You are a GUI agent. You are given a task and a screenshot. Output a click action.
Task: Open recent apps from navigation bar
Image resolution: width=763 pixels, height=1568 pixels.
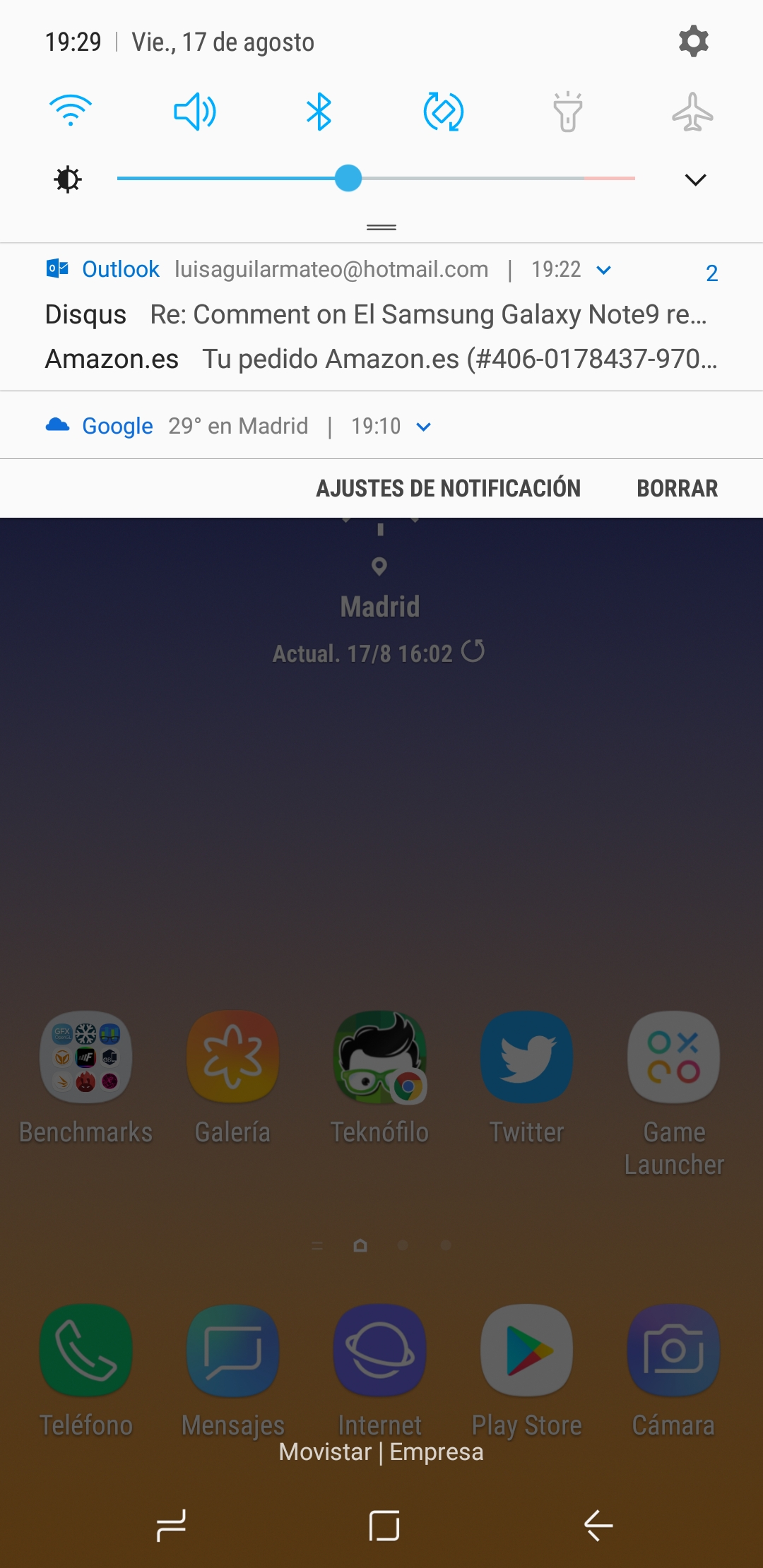click(171, 1526)
